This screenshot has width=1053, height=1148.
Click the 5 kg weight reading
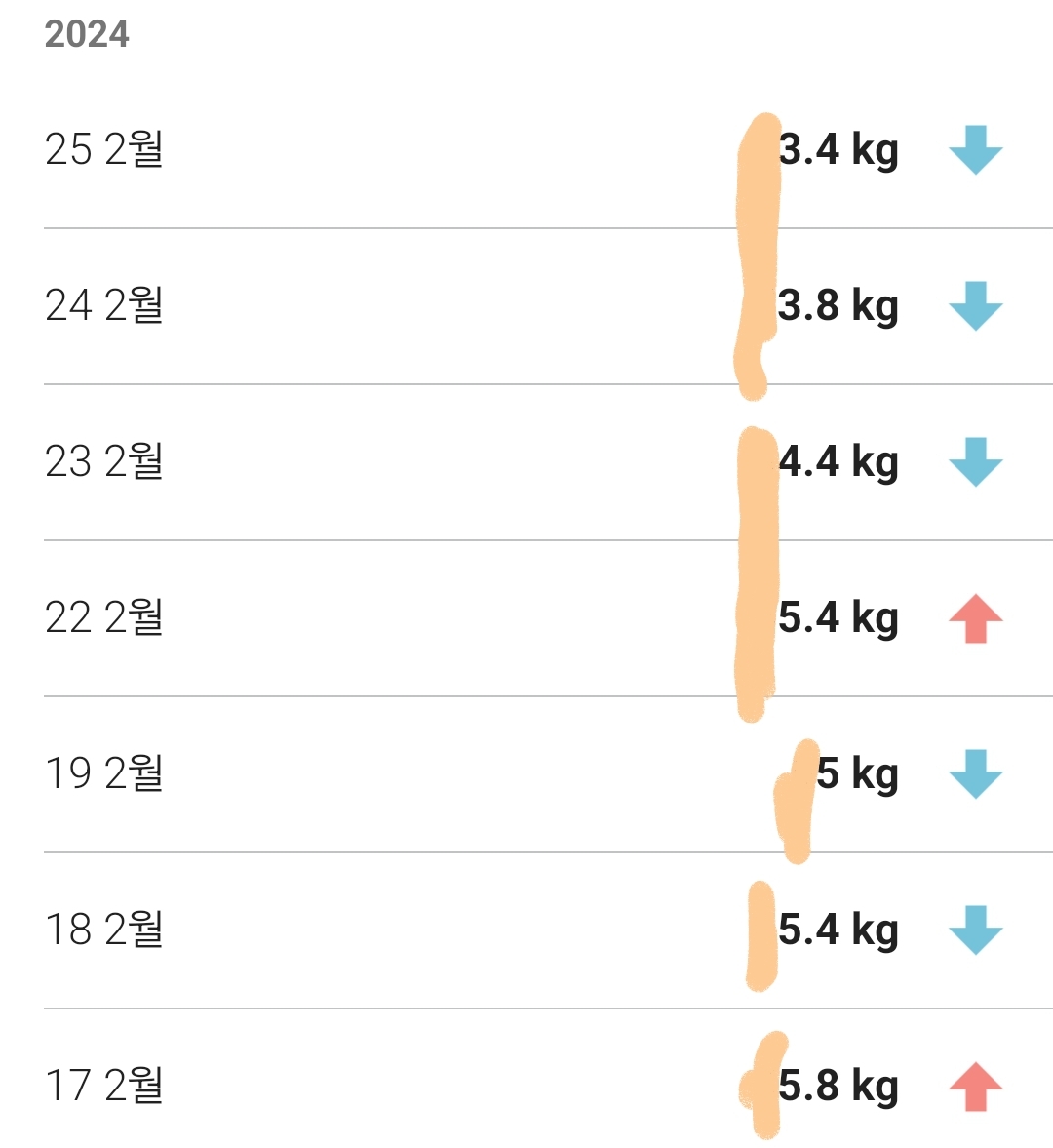coord(858,774)
